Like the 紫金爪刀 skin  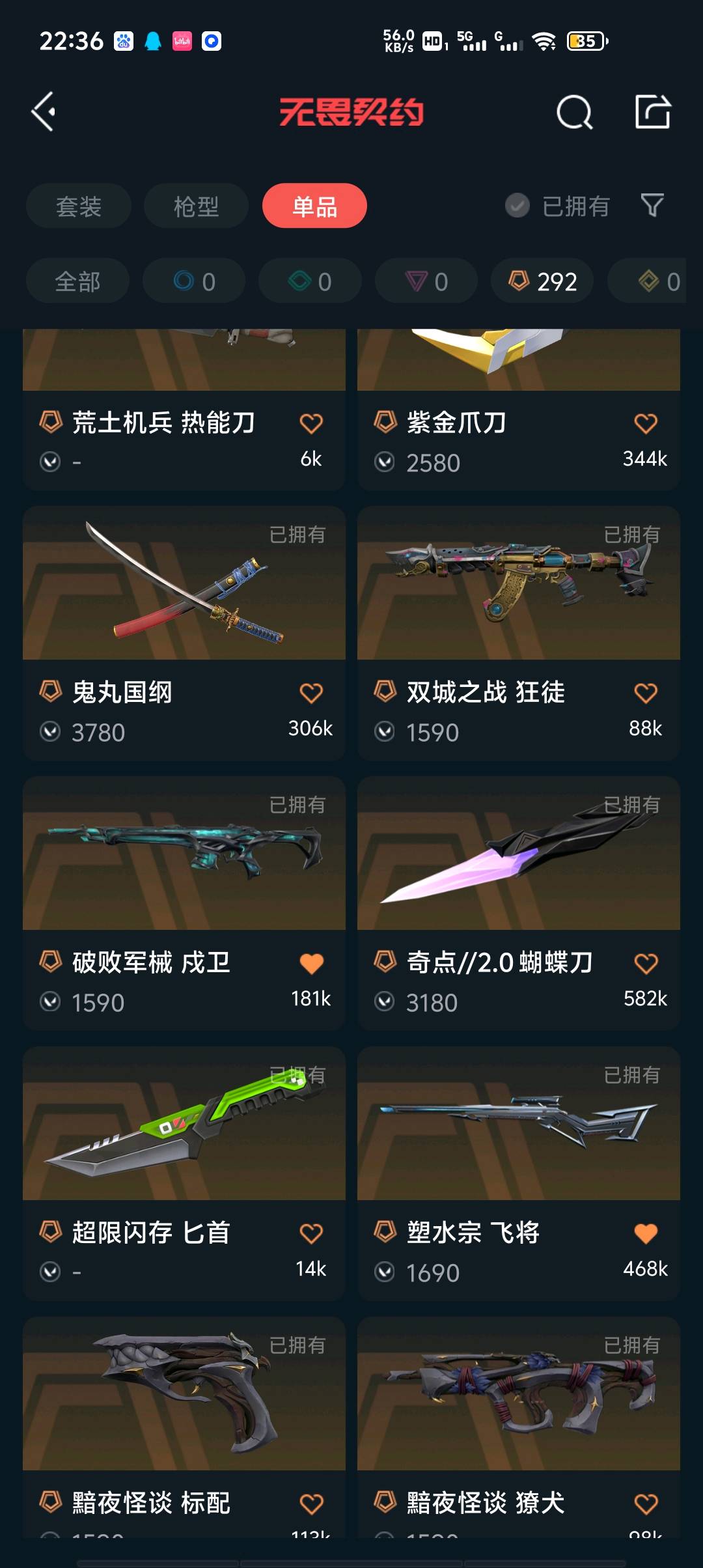coord(646,423)
